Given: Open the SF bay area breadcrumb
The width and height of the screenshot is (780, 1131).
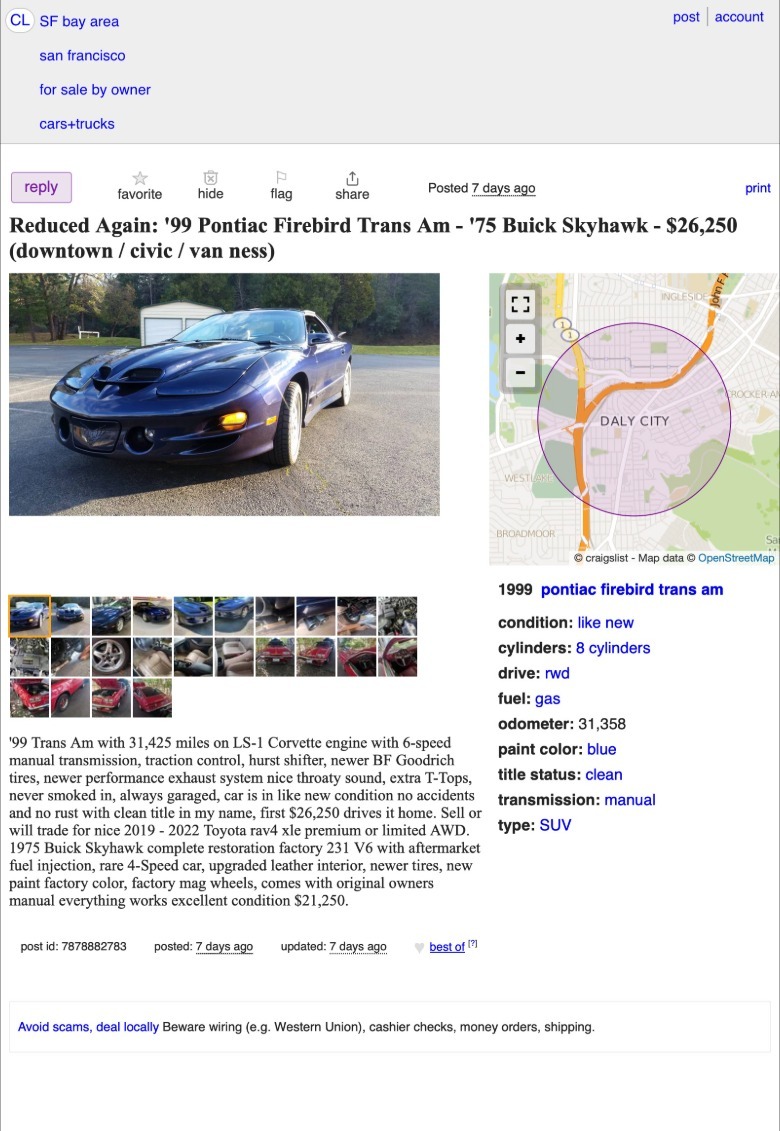Looking at the screenshot, I should point(79,21).
